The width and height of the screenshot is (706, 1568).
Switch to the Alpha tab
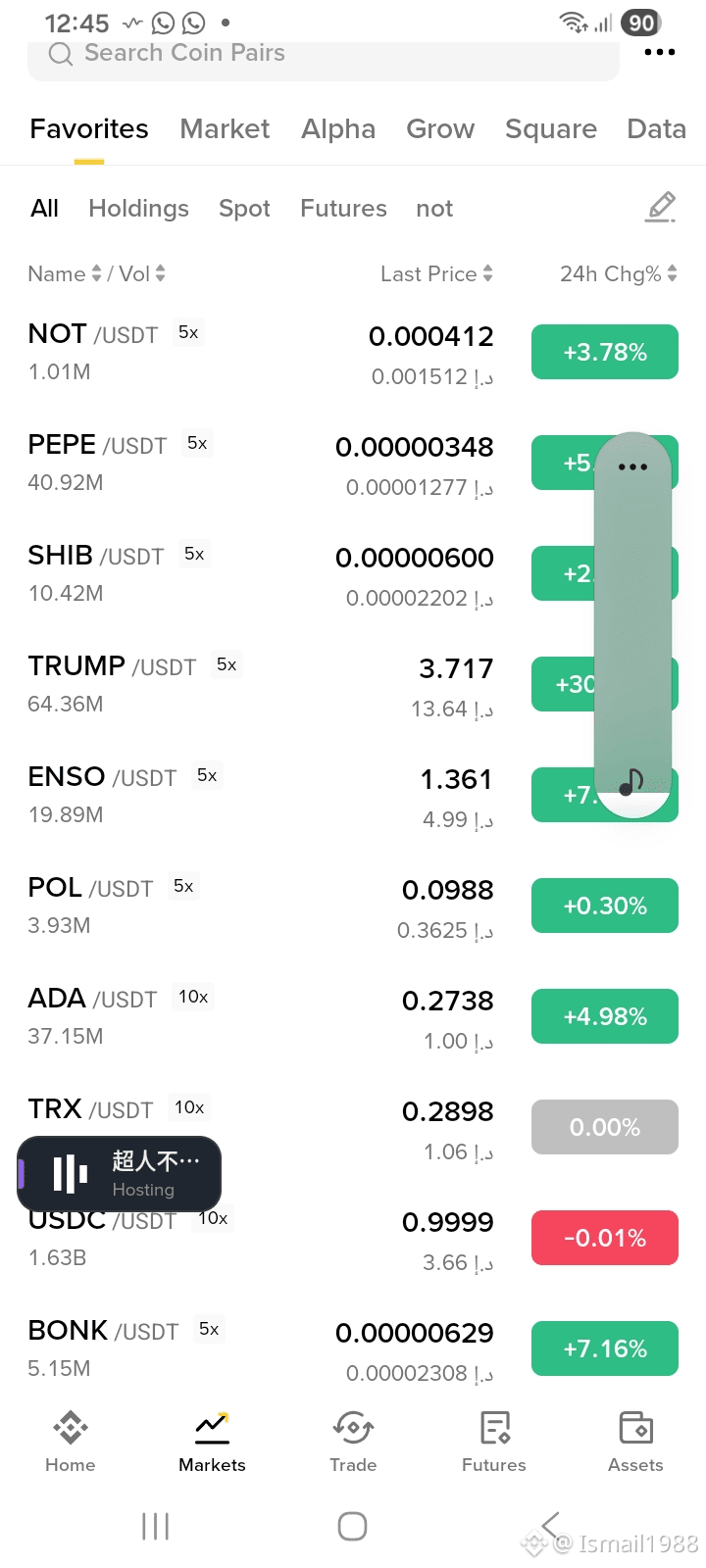338,128
